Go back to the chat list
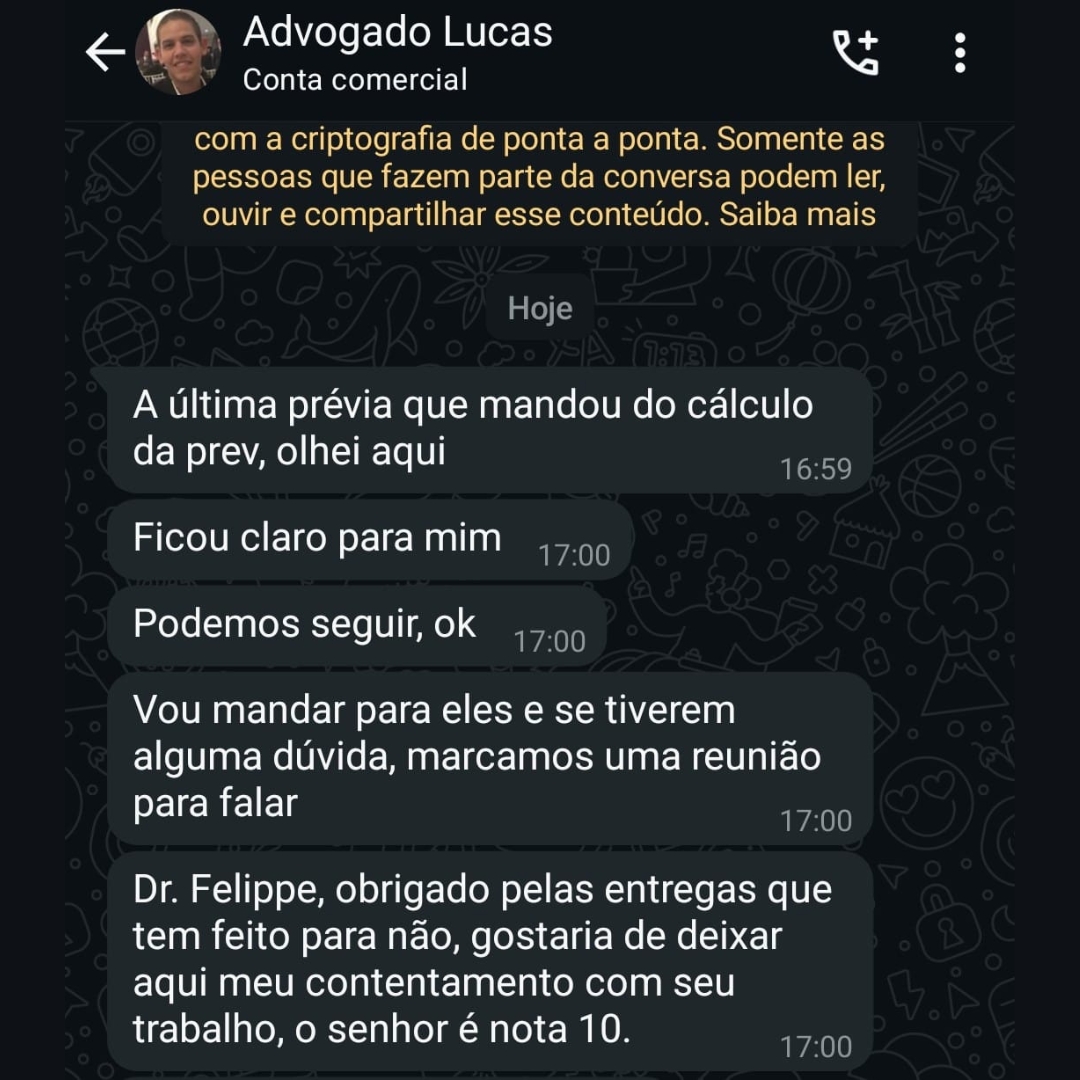 coord(105,53)
